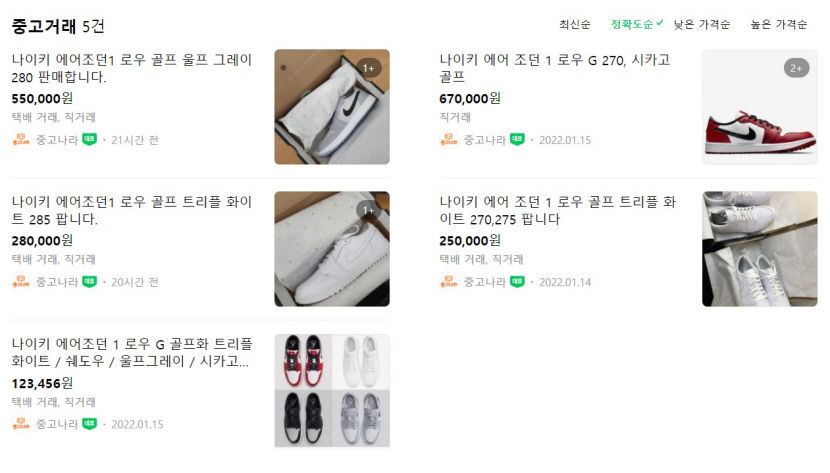Select the 정확도순 sort option
The width and height of the screenshot is (830, 473).
(632, 24)
